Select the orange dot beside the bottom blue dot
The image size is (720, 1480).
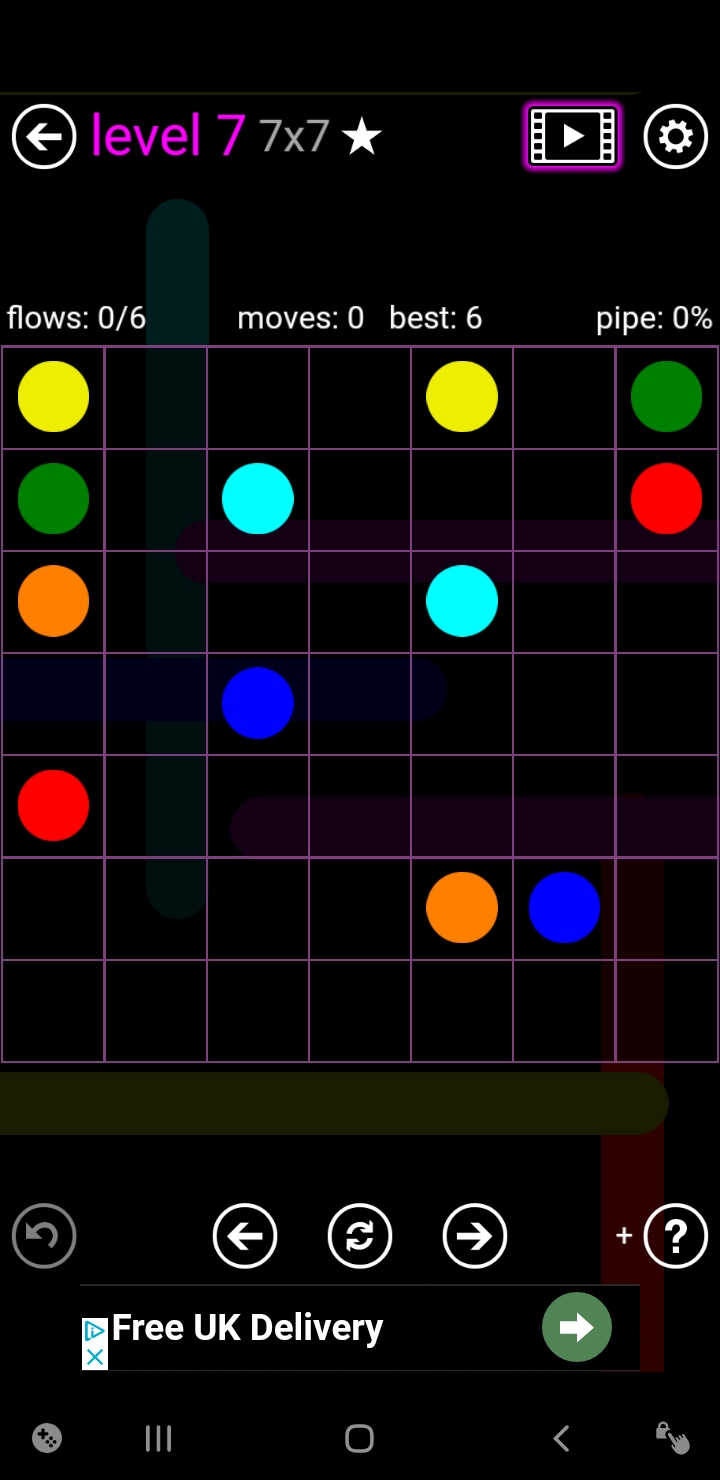point(462,907)
